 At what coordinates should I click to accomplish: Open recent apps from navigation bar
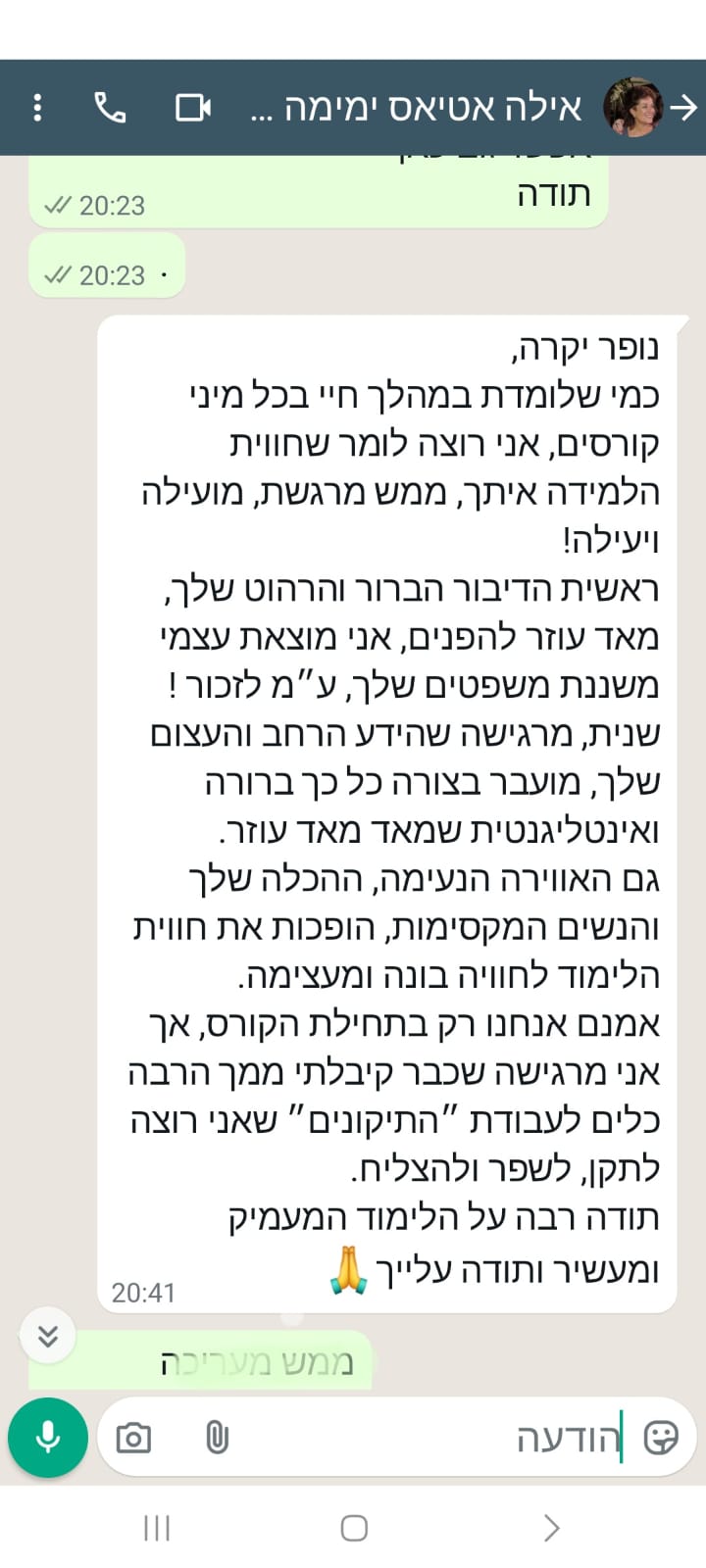(157, 1527)
